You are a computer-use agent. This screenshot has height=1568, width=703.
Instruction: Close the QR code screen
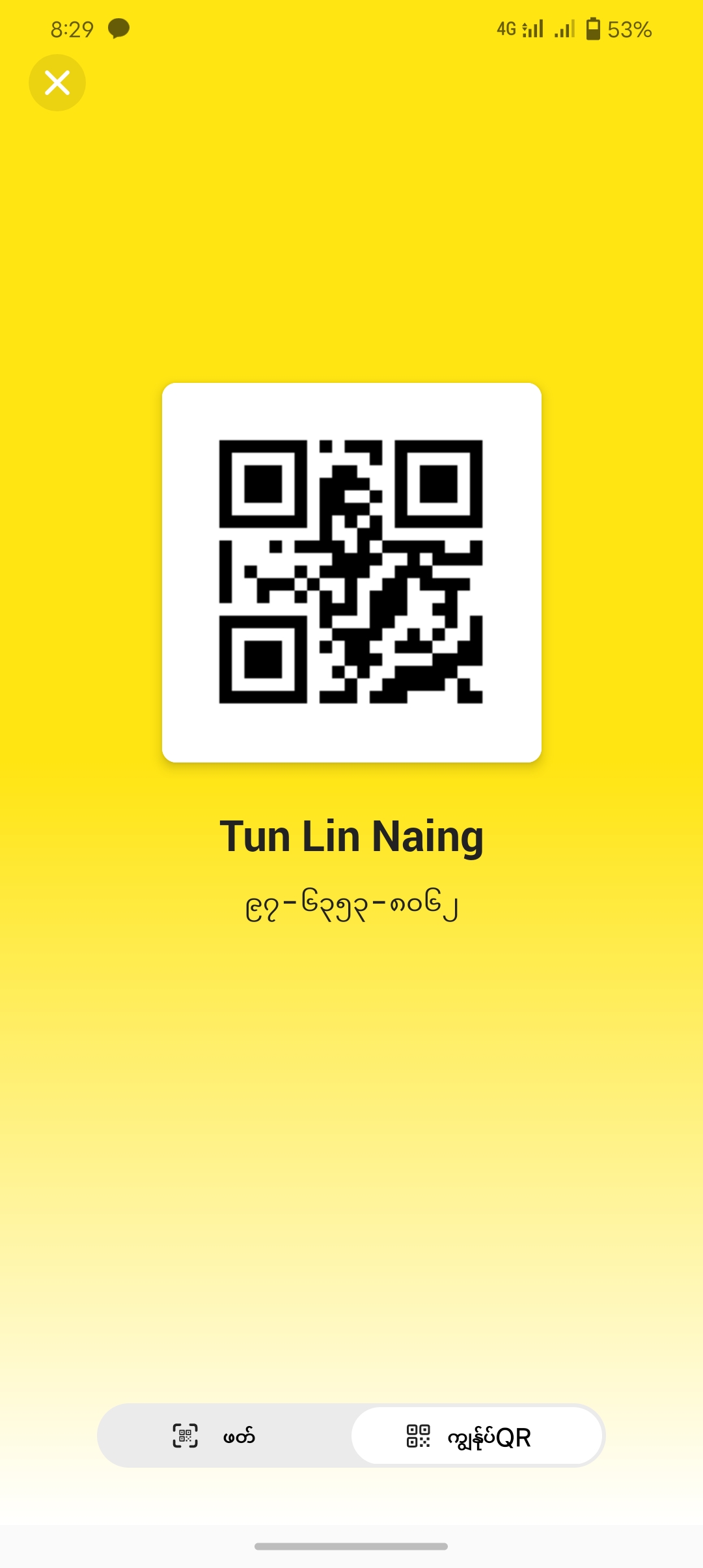[57, 83]
